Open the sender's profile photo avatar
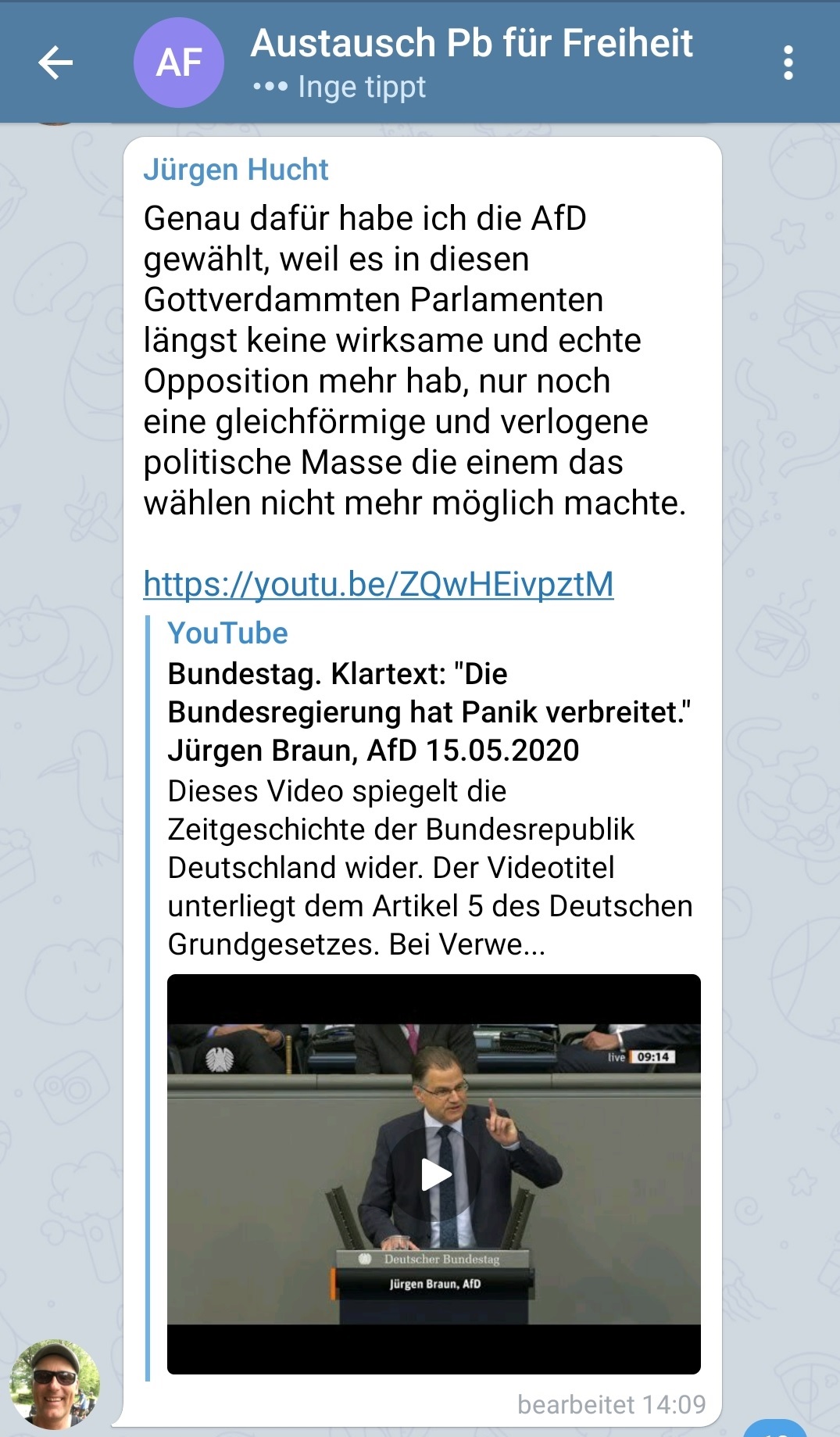840x1437 pixels. coord(55,1383)
